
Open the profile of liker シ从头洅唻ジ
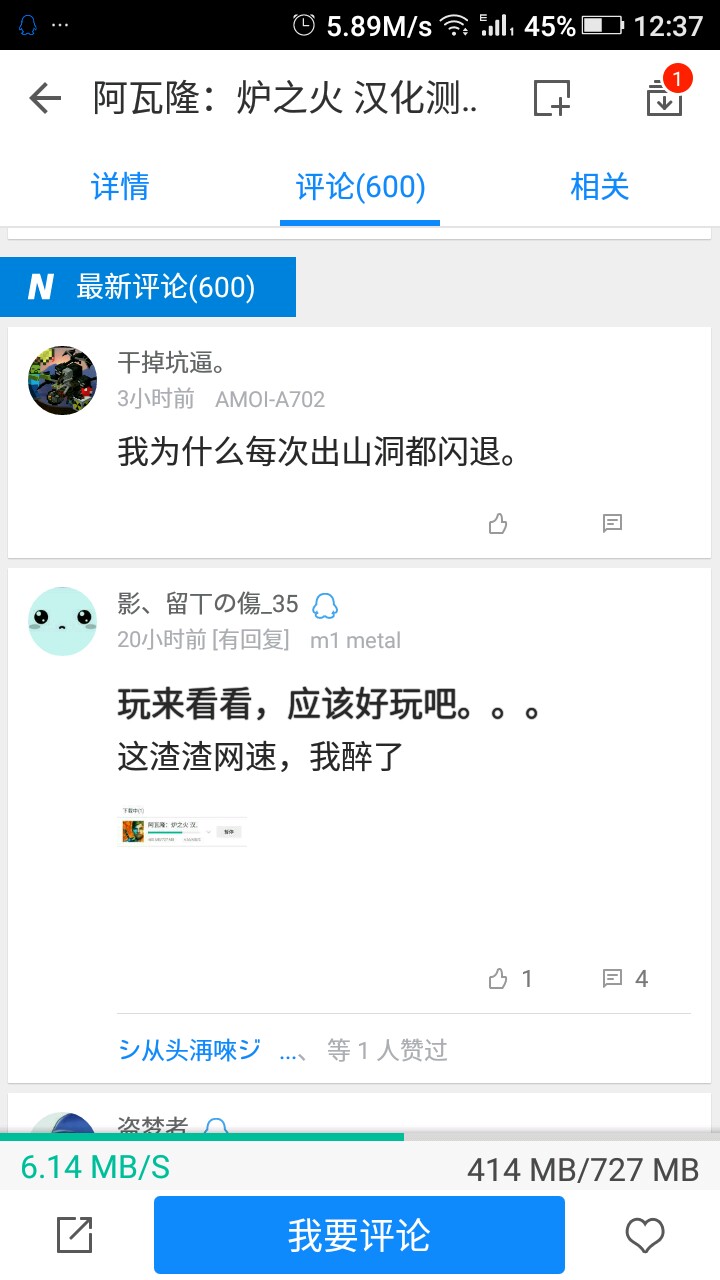tap(188, 1049)
